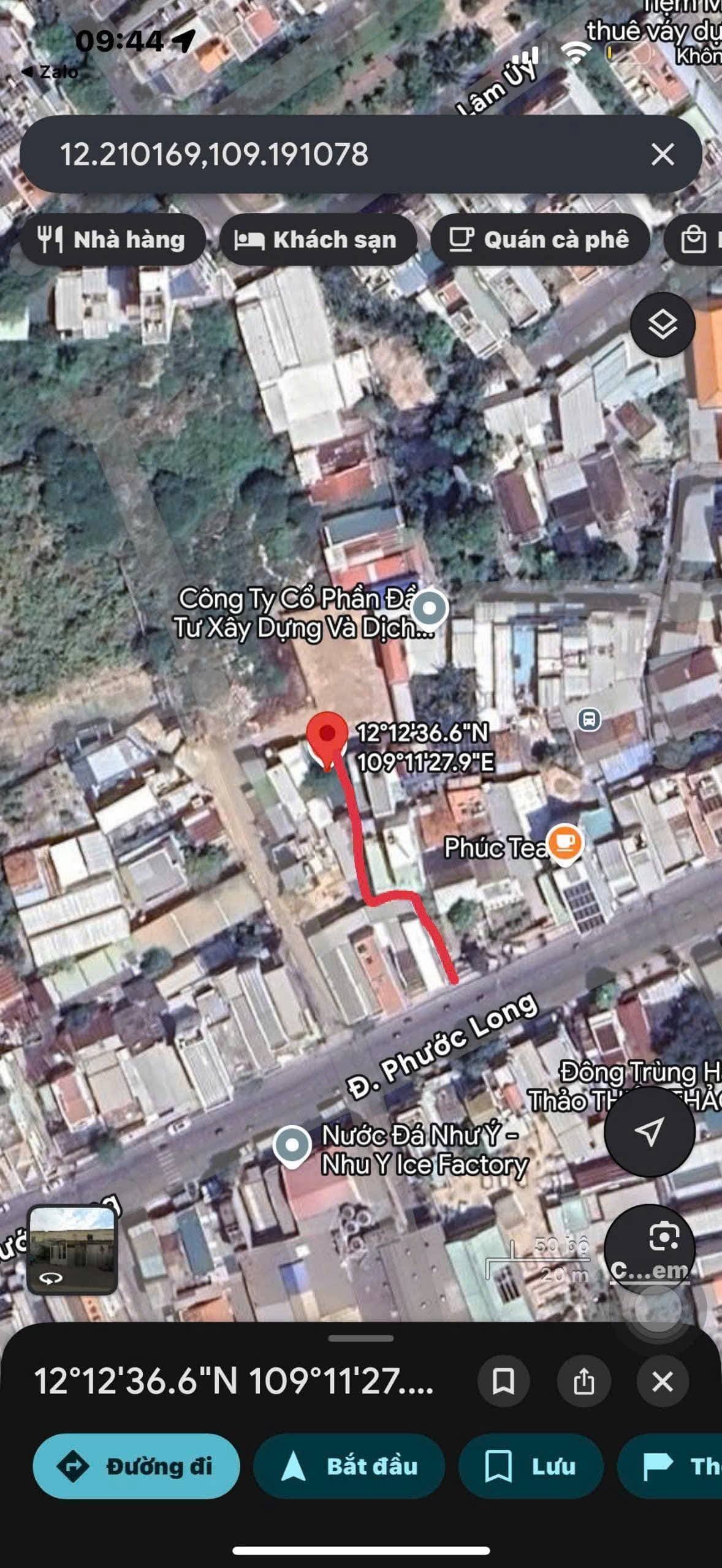Get directions with Đường đi
The image size is (722, 1568).
tap(136, 1466)
